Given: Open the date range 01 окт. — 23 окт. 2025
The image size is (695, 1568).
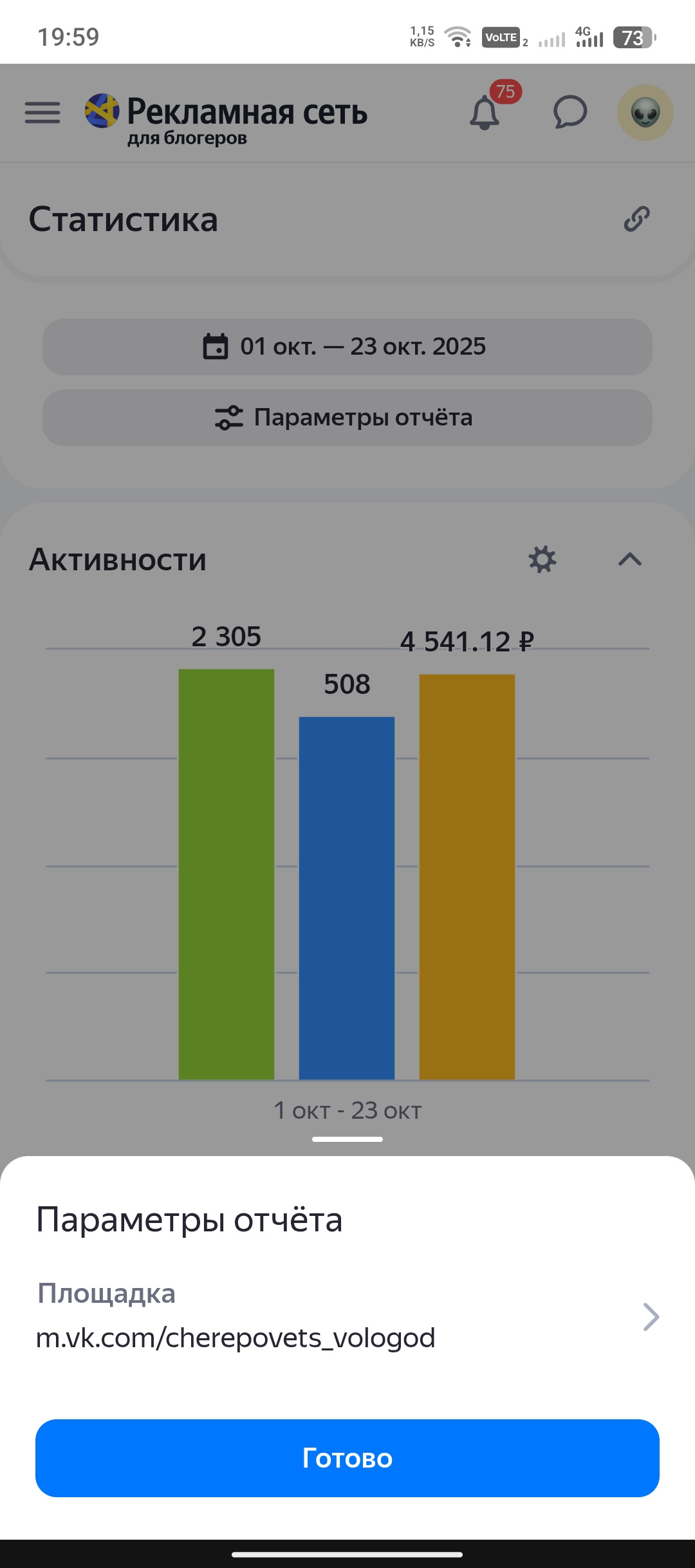Looking at the screenshot, I should pos(347,346).
